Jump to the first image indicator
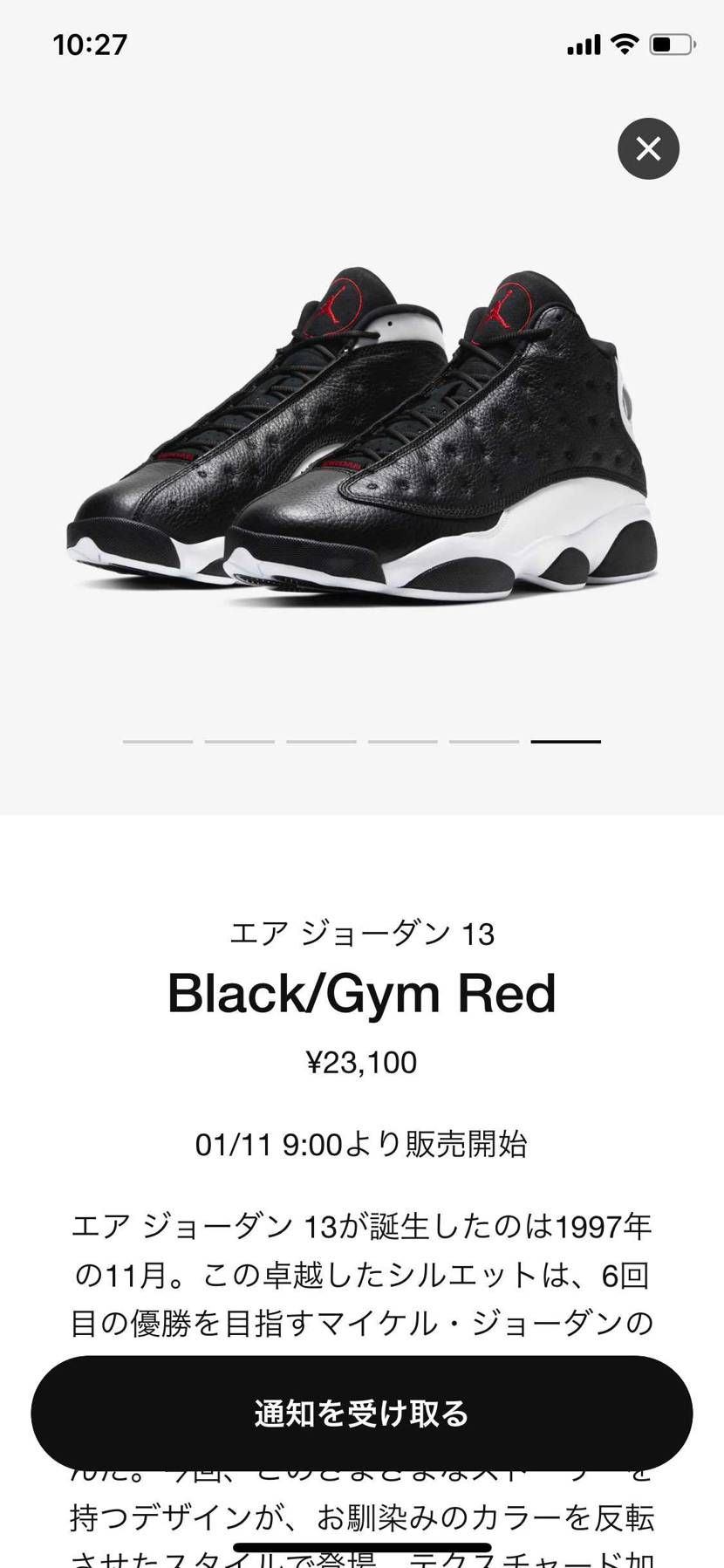The height and width of the screenshot is (1568, 724). click(158, 741)
